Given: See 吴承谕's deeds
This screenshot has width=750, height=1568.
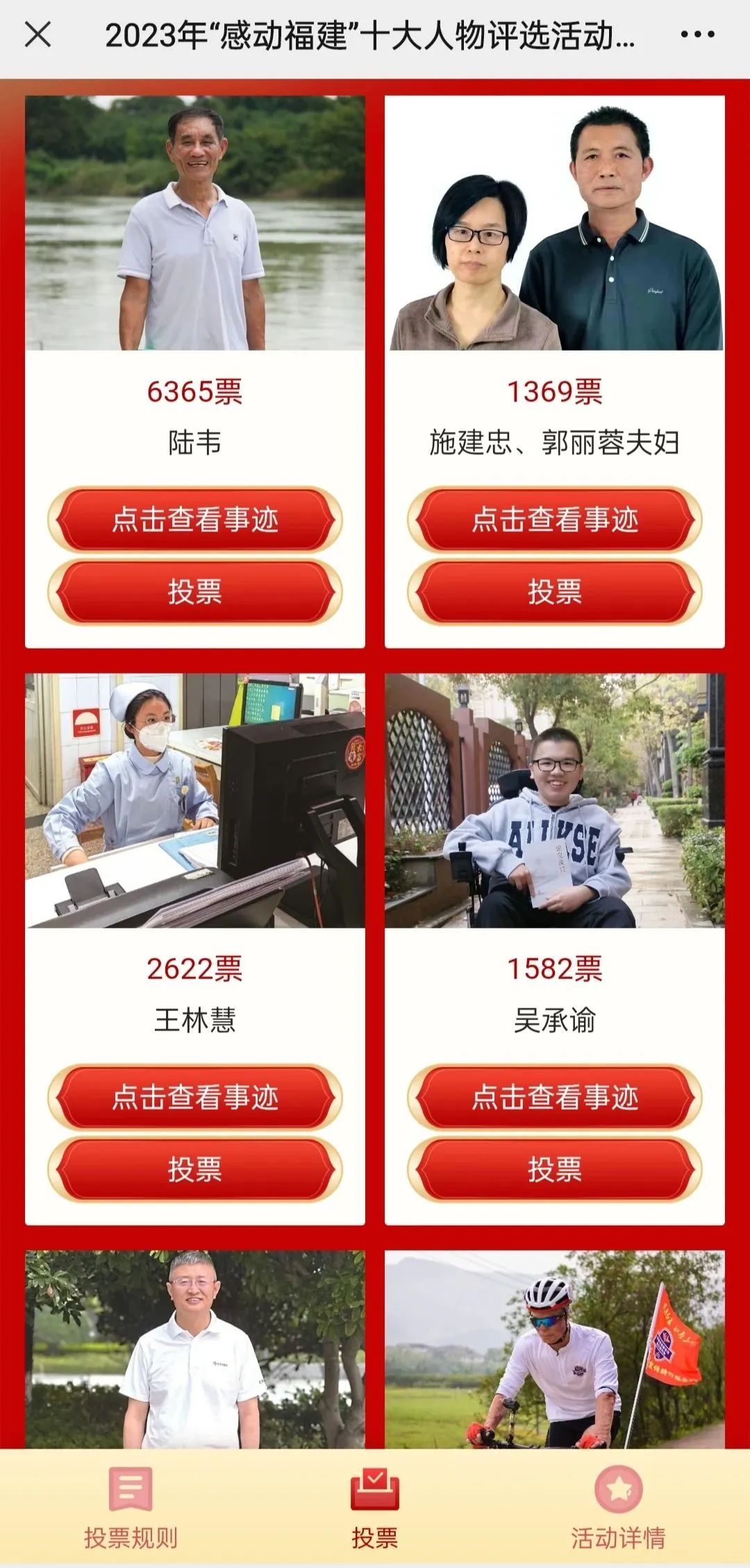Looking at the screenshot, I should [x=554, y=1097].
